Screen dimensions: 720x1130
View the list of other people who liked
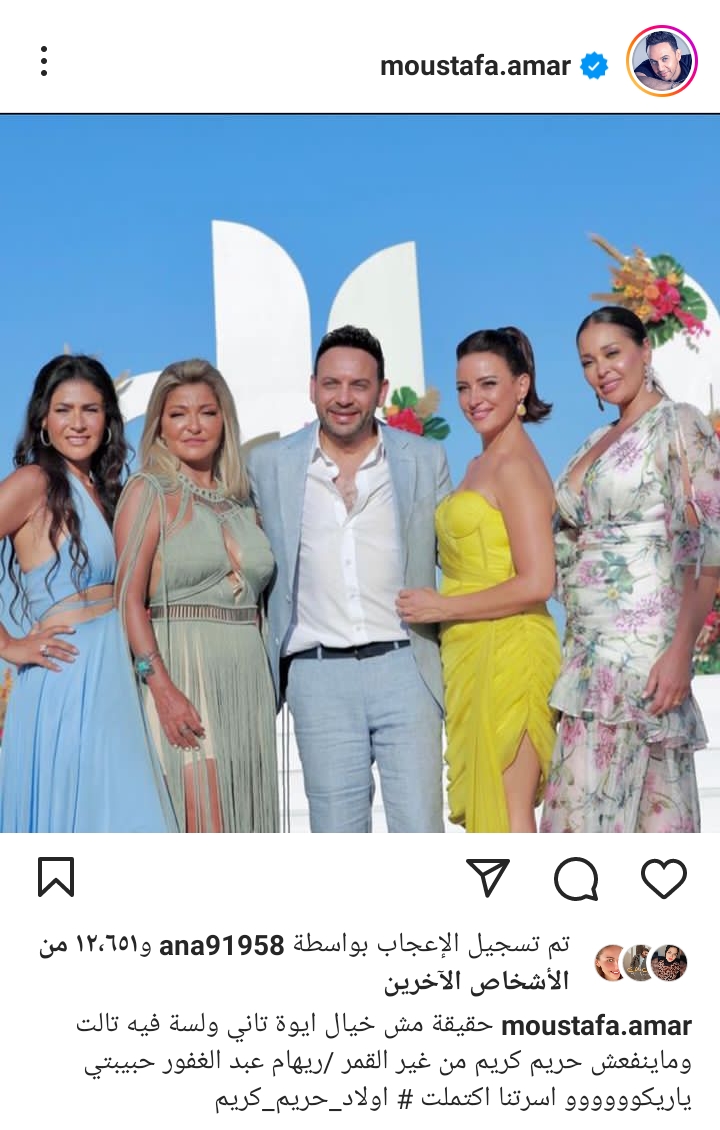click(x=475, y=982)
